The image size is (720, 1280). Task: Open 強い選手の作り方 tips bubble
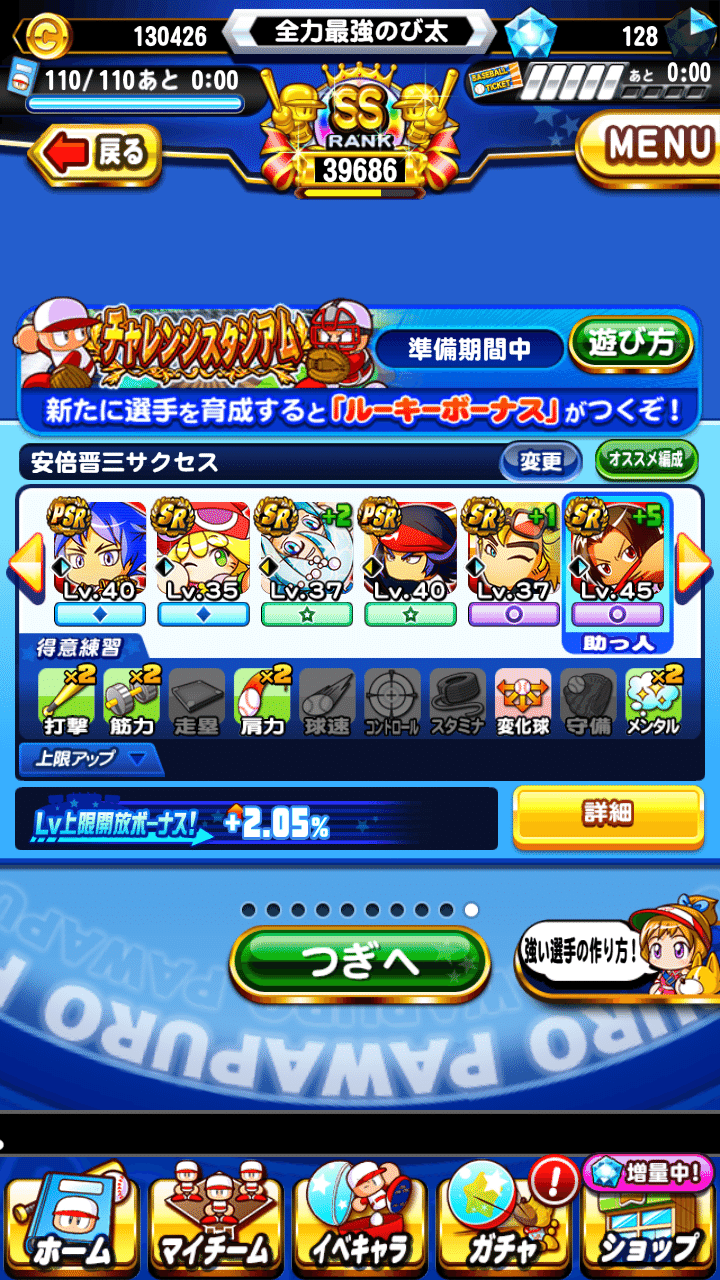click(578, 951)
